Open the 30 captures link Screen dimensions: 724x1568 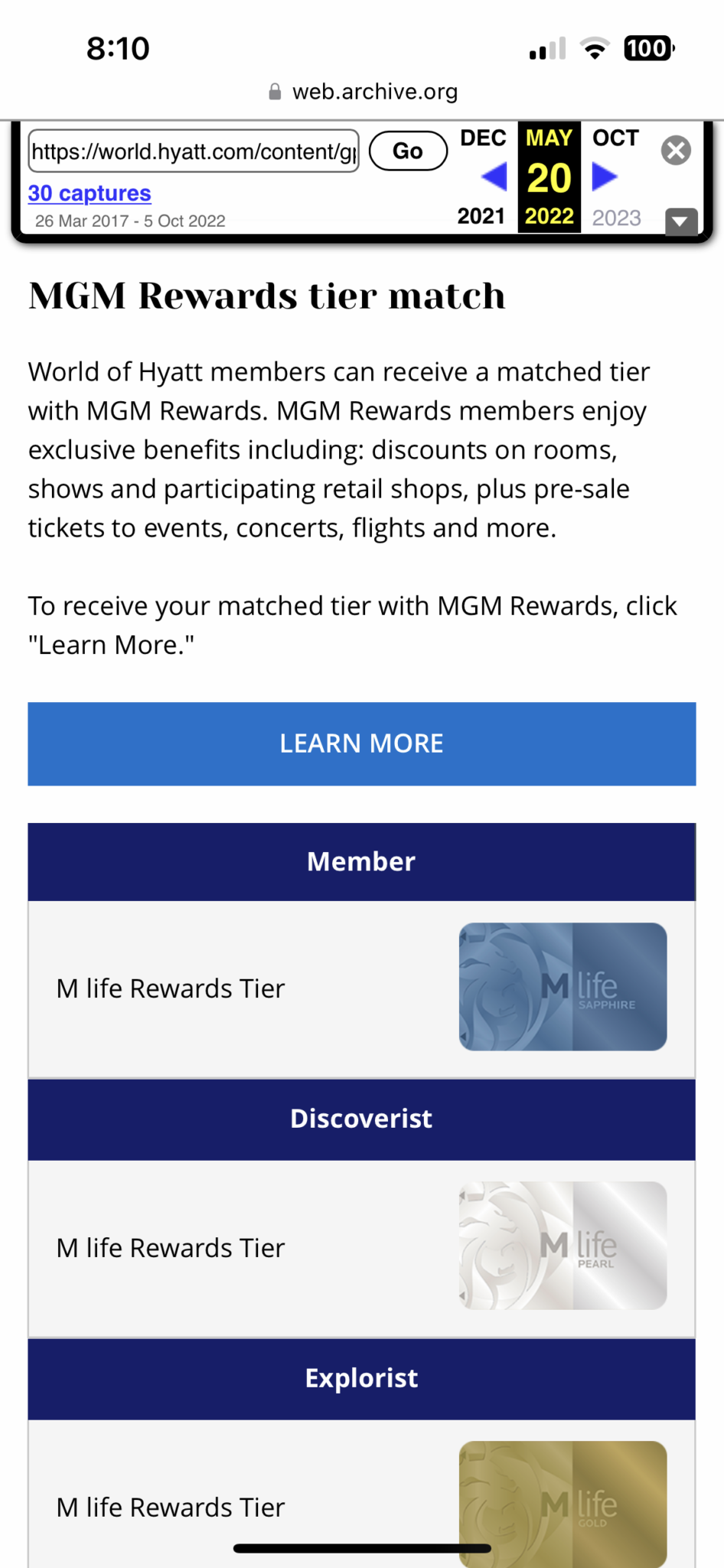pyautogui.click(x=90, y=193)
